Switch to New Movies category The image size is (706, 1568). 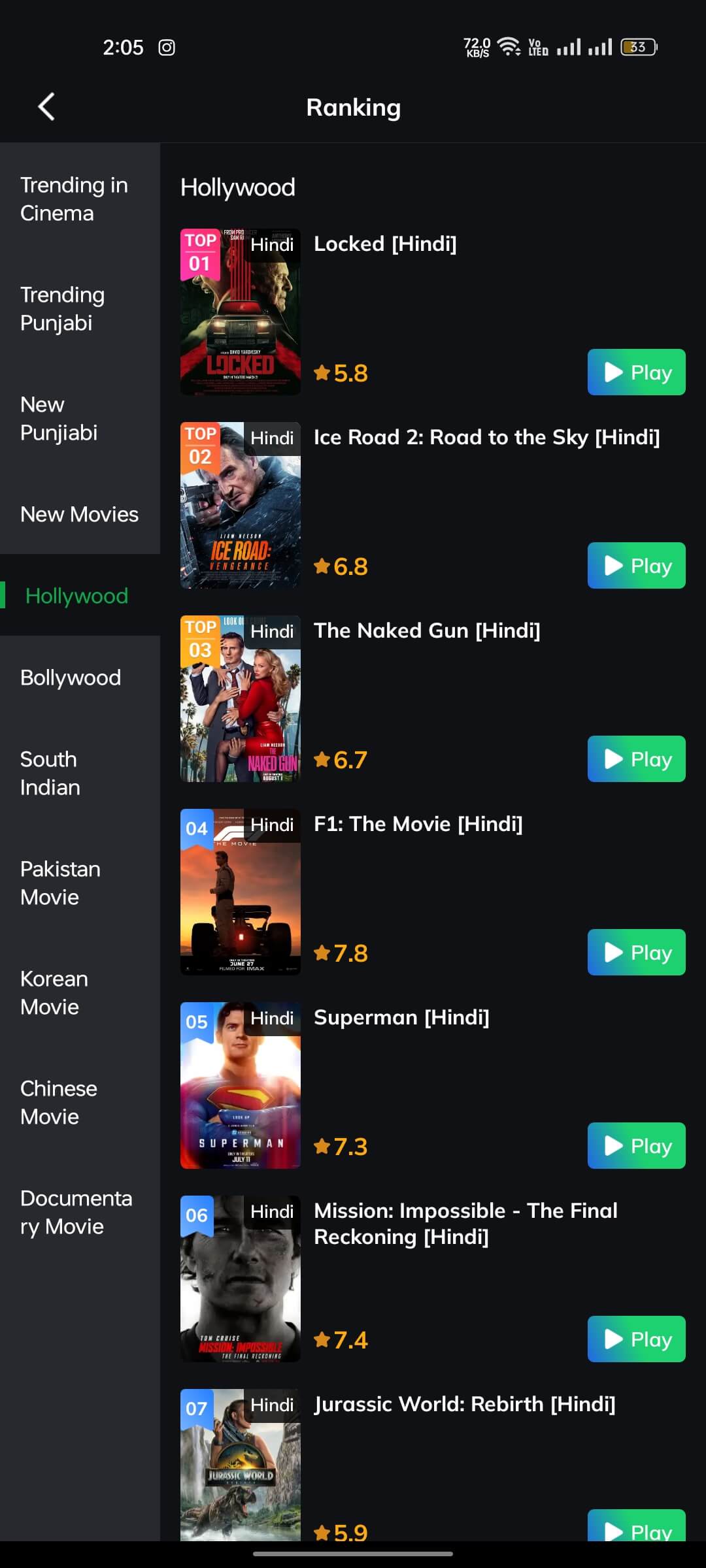pos(79,515)
